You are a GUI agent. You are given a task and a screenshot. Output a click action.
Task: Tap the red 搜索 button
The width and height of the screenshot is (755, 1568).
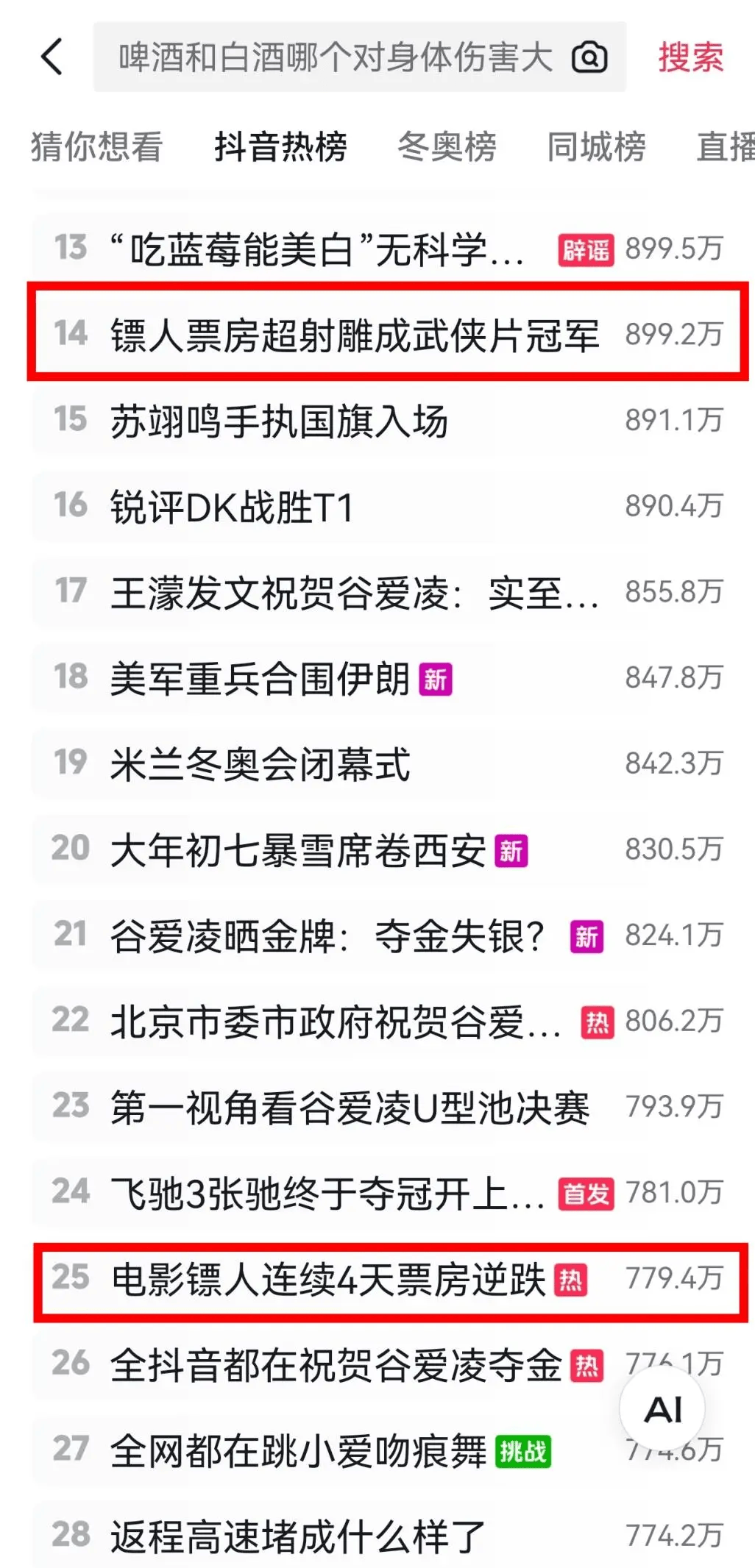tap(690, 57)
